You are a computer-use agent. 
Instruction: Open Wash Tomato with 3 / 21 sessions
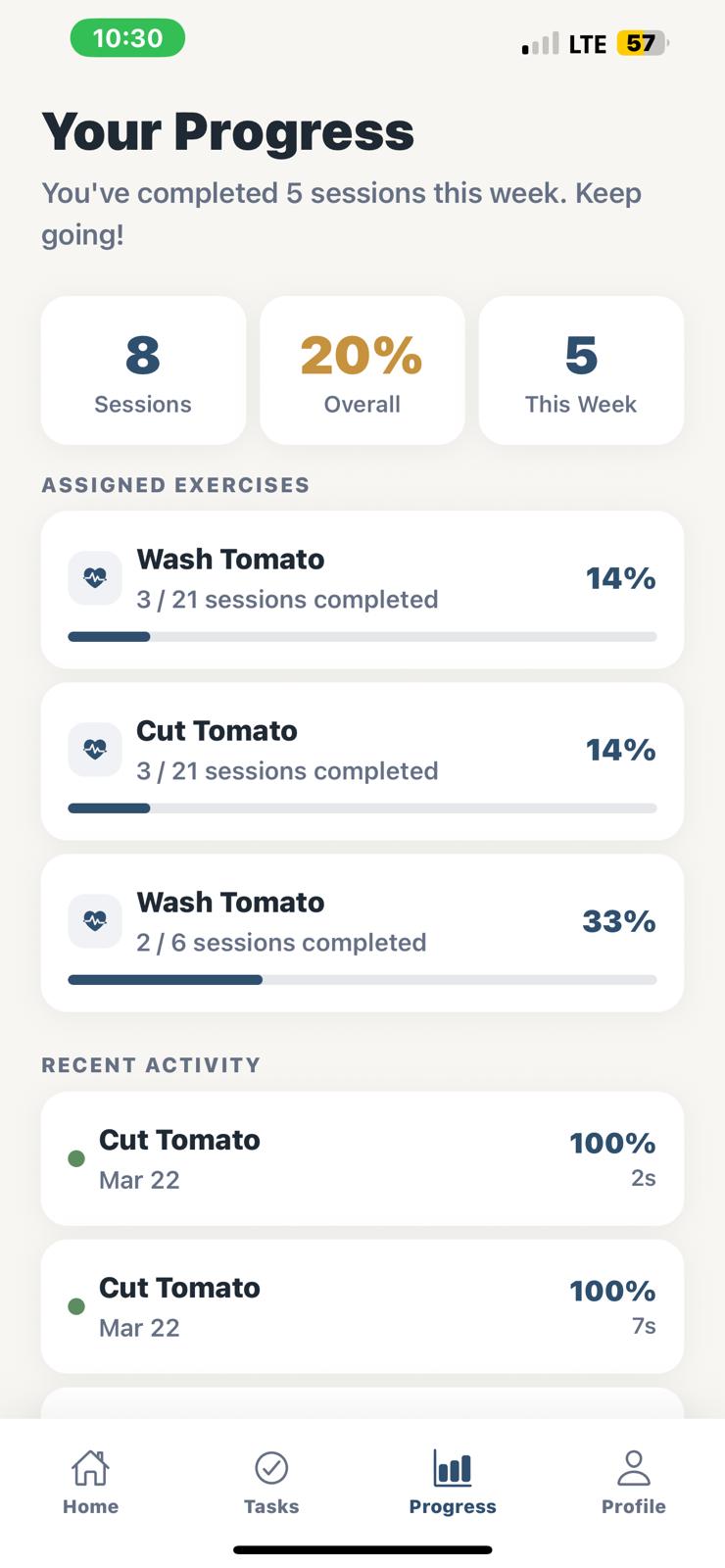pyautogui.click(x=362, y=589)
